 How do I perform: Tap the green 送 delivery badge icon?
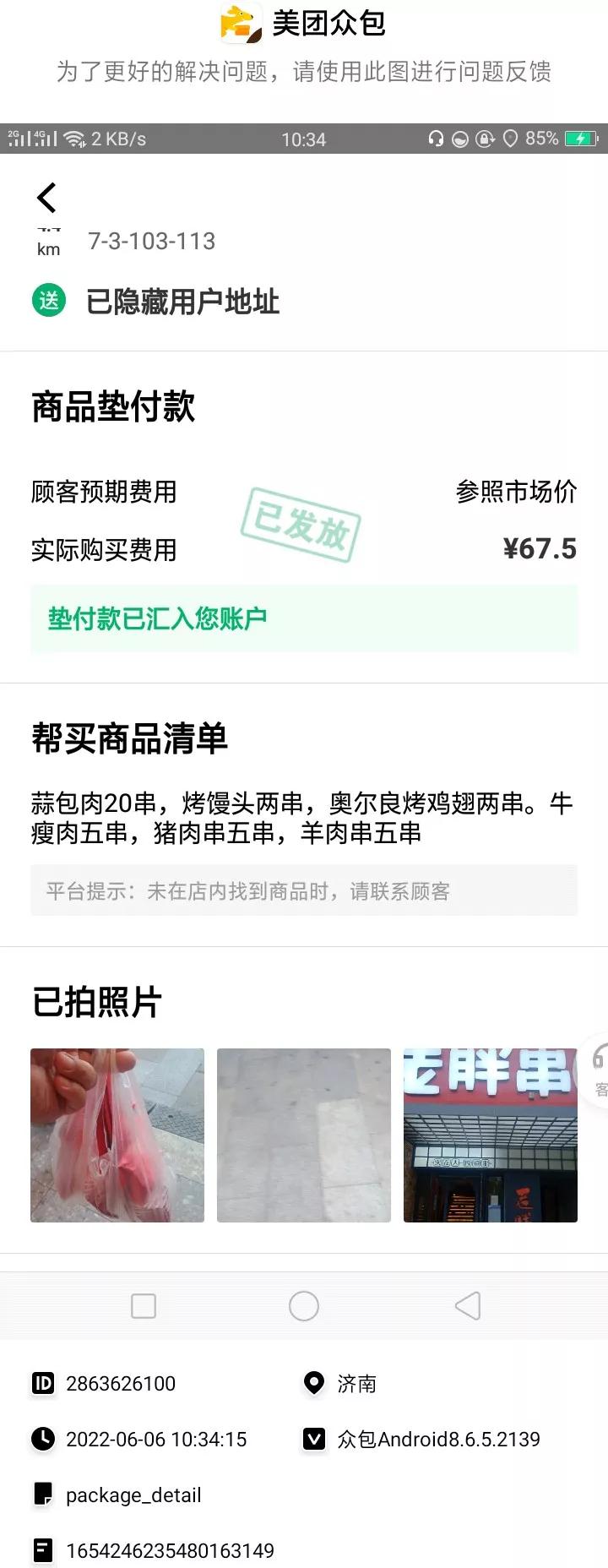tap(48, 301)
